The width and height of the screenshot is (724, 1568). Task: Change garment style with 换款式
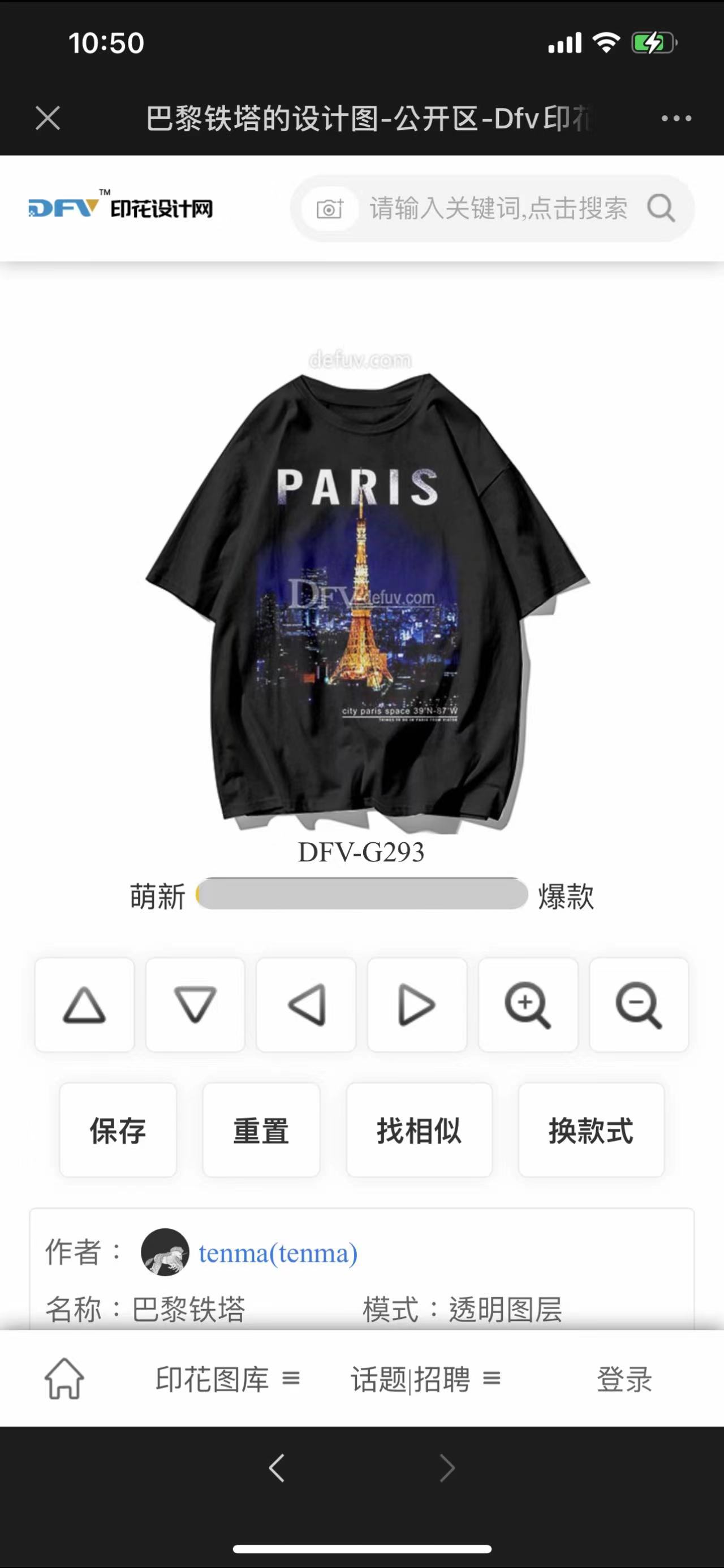point(591,1130)
